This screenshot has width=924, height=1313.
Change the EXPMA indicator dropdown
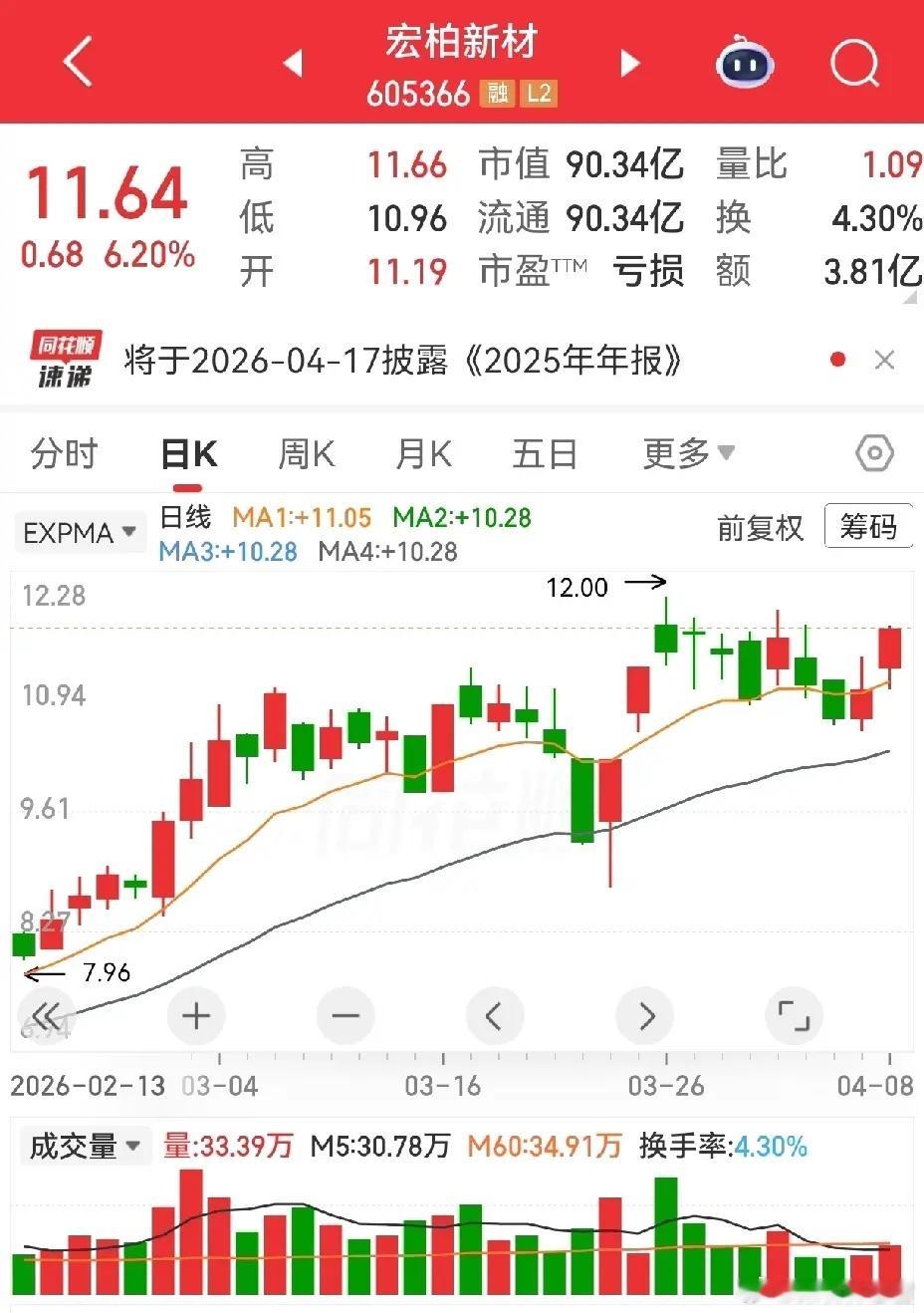79,533
